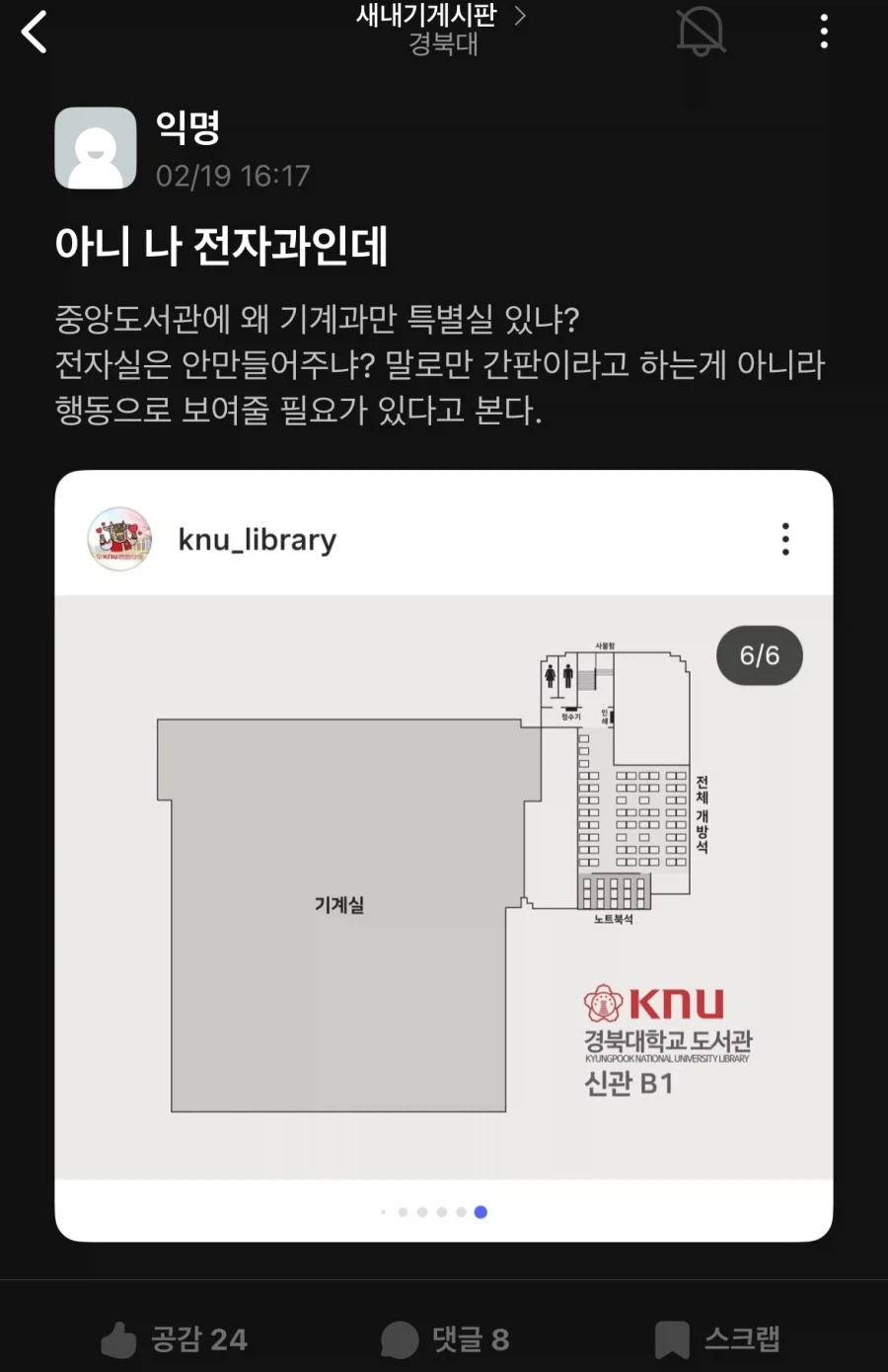888x1372 pixels.
Task: Select the active blue sixth carousel dot
Action: pyautogui.click(x=481, y=1212)
